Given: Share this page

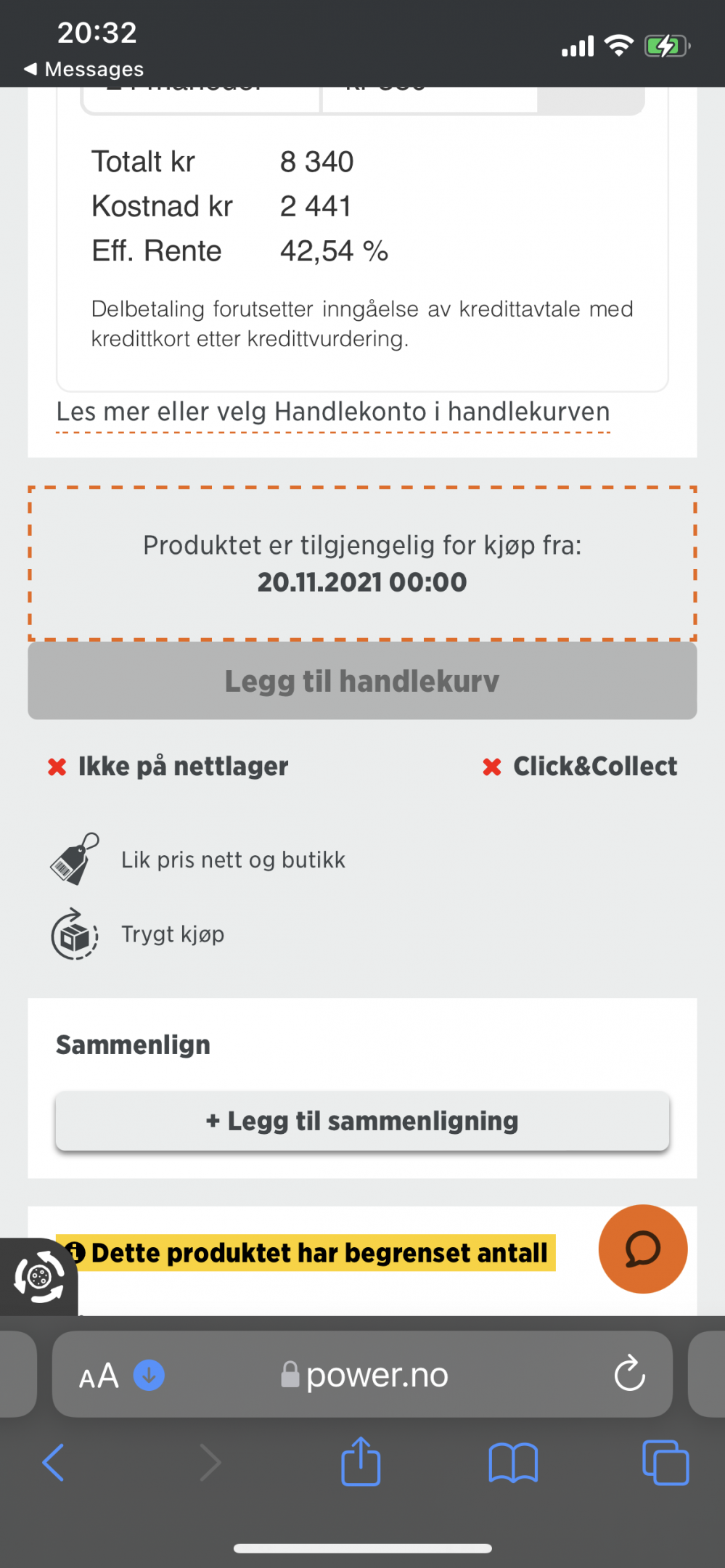Looking at the screenshot, I should click(x=361, y=1461).
